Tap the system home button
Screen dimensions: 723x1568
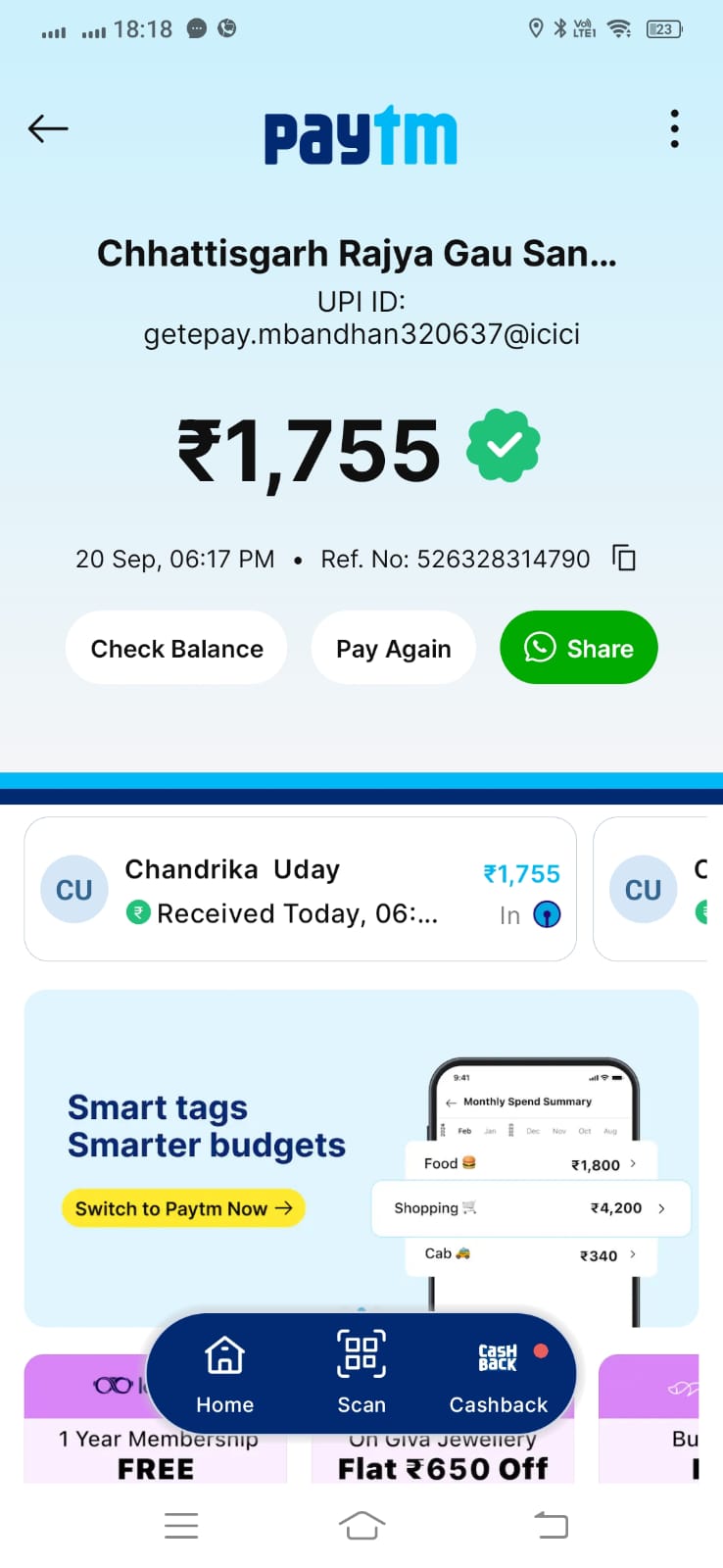pos(361,1525)
